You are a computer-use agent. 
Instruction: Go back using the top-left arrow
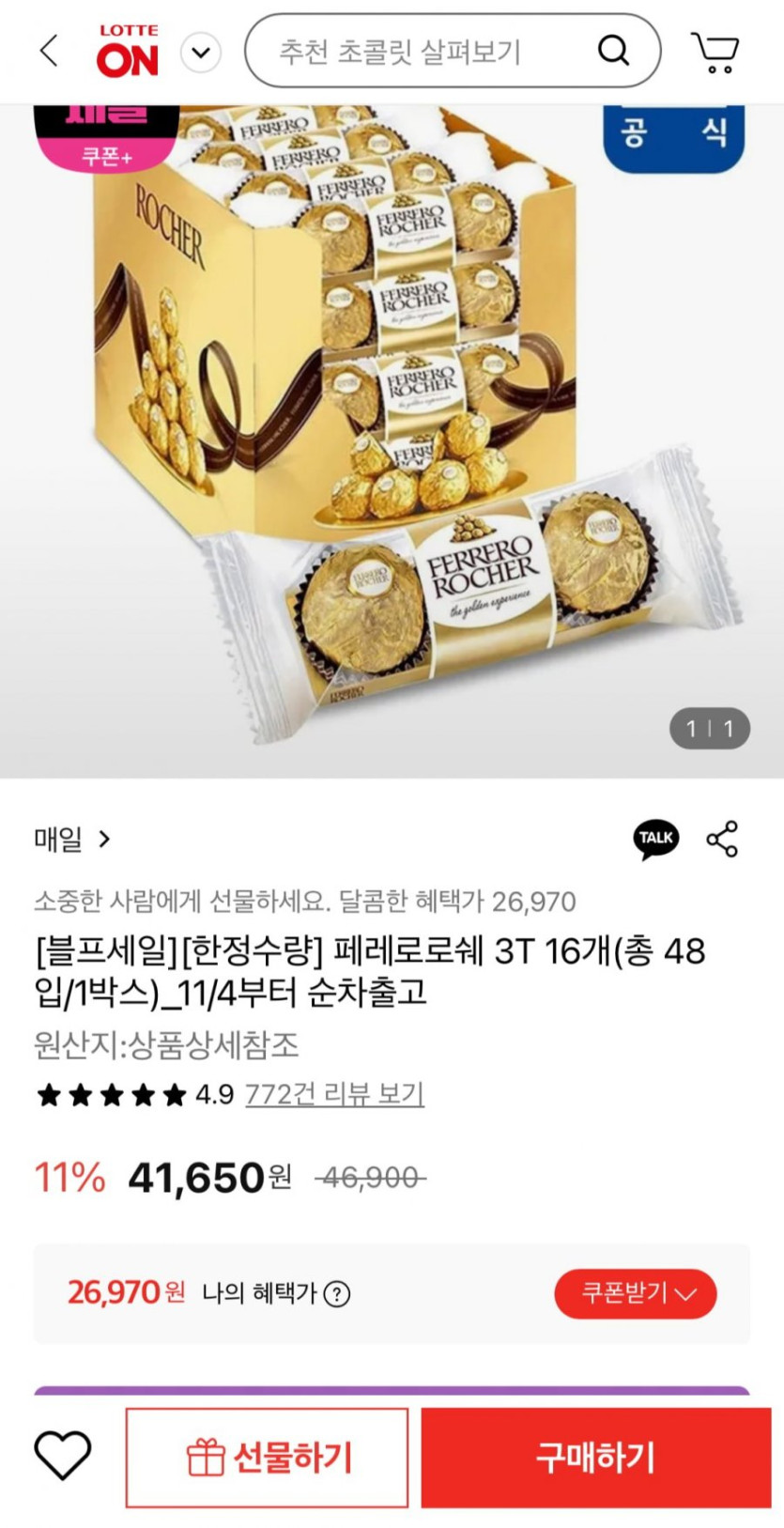(50, 51)
